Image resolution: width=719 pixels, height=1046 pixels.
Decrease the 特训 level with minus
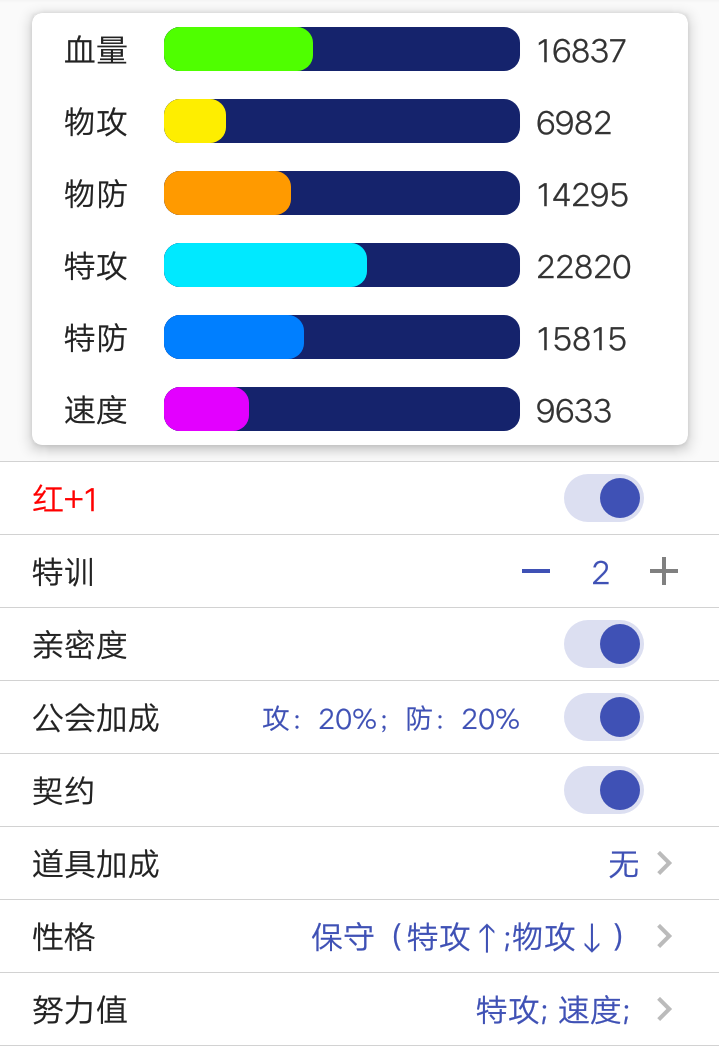click(x=536, y=572)
